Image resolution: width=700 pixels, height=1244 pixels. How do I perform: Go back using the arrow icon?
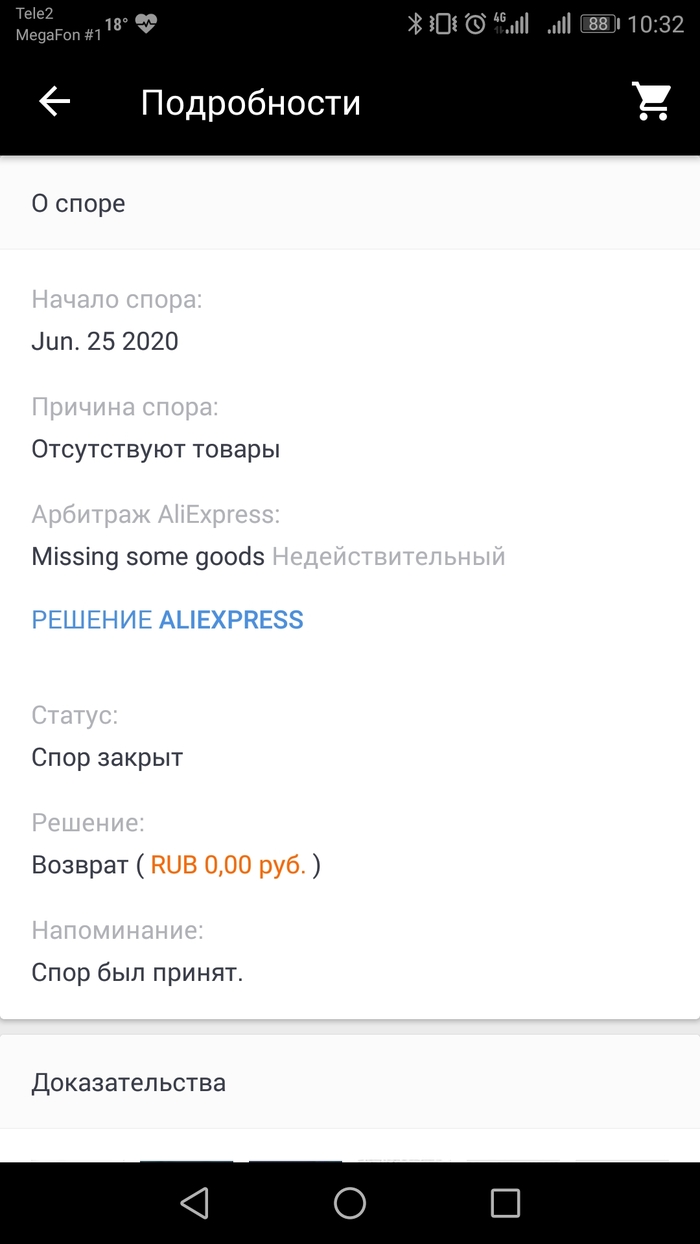(x=55, y=102)
